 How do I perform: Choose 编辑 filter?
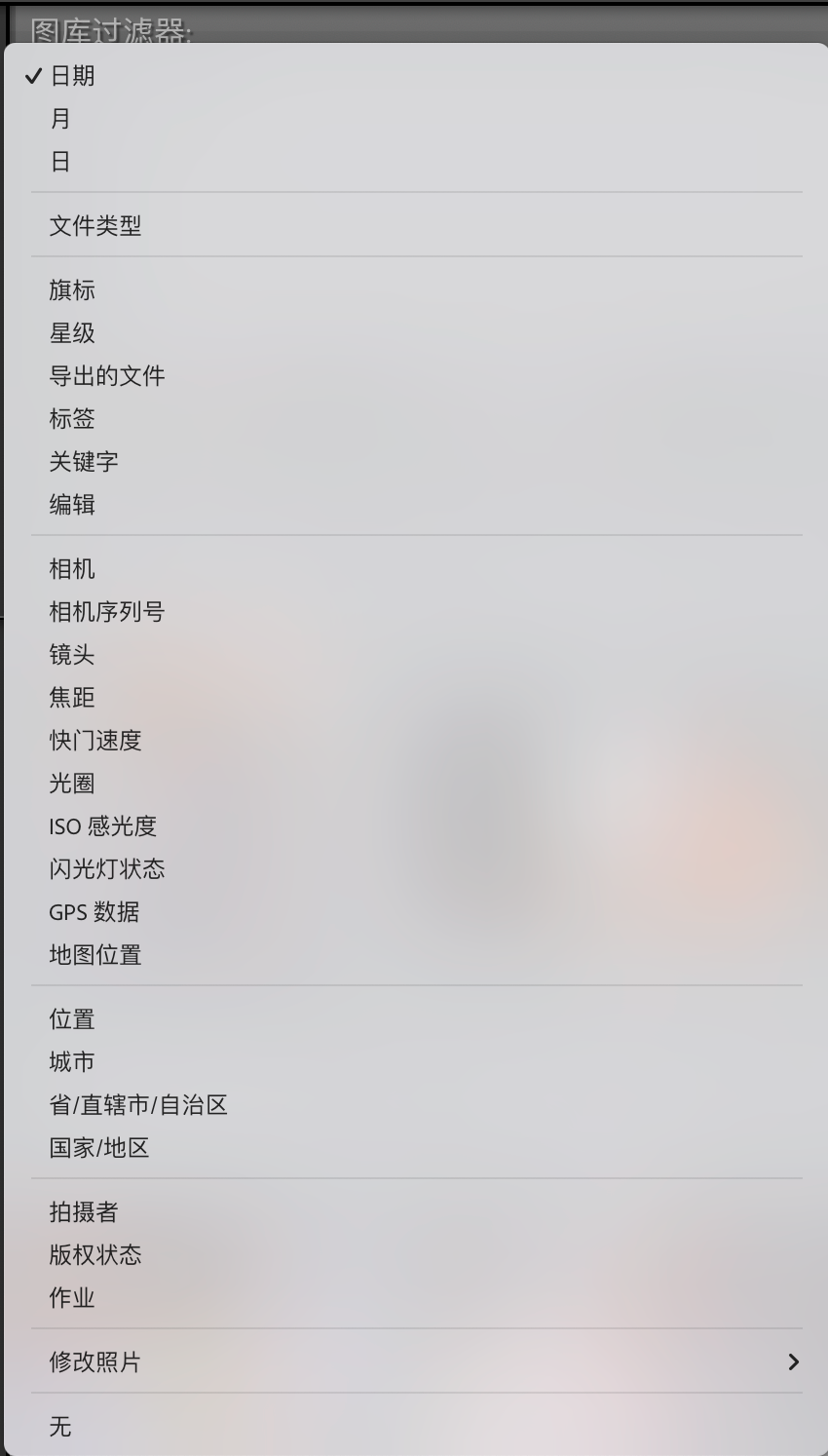coord(72,505)
